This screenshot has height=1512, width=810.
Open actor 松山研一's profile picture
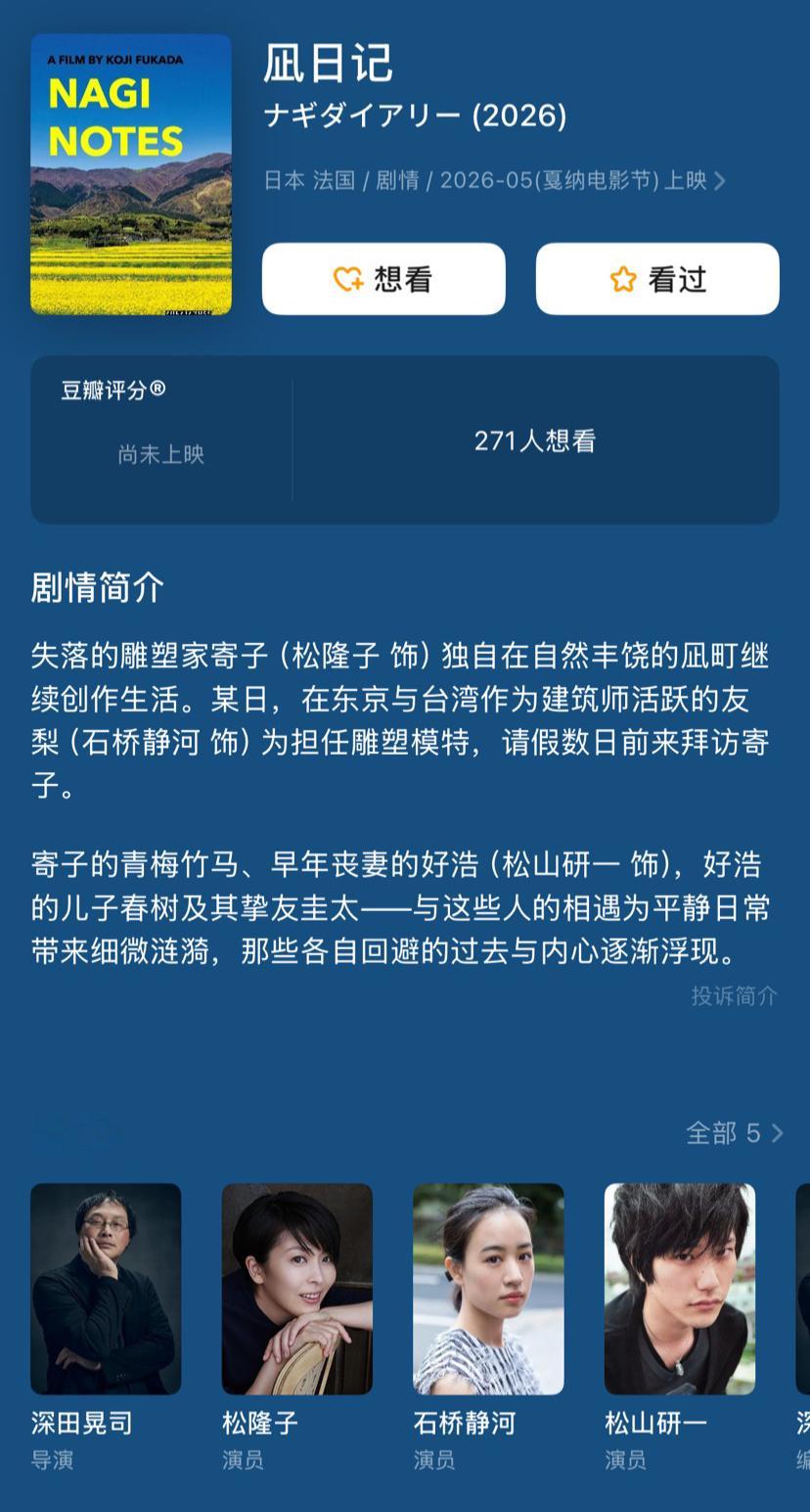(x=680, y=1290)
